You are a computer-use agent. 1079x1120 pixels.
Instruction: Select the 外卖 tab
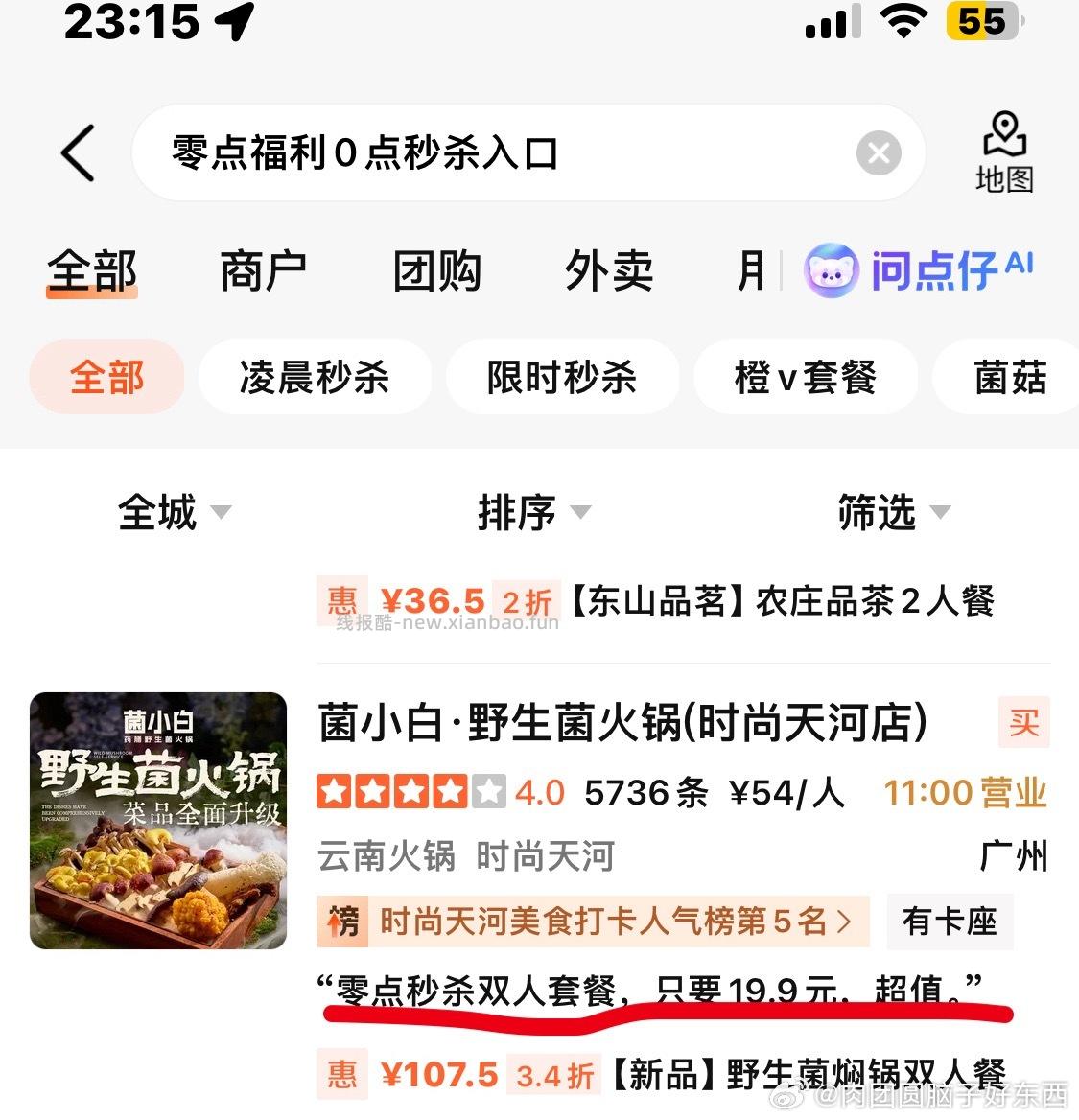[x=607, y=269]
